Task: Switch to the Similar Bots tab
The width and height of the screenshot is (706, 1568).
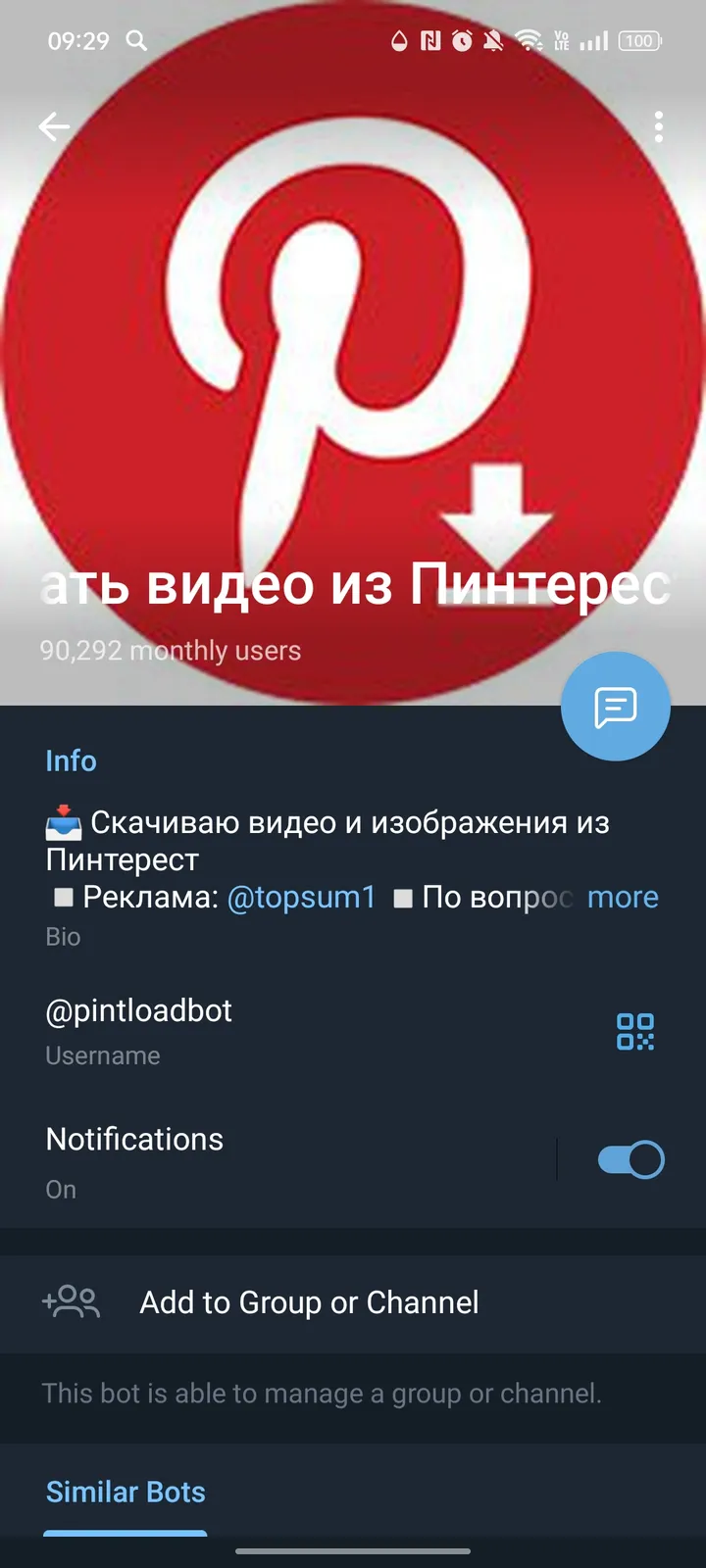Action: pos(126,1492)
